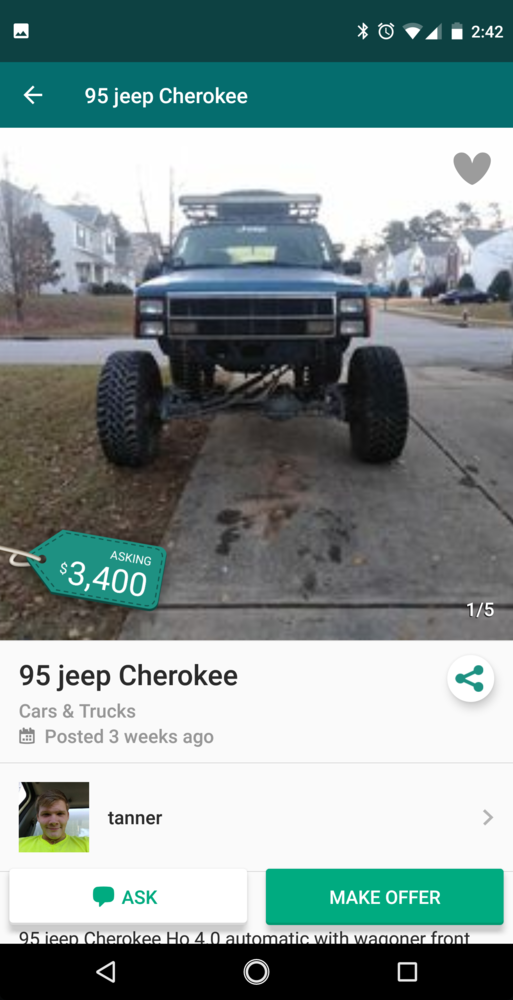This screenshot has width=513, height=1000.
Task: Open seller tanner's profile
Action: click(x=256, y=817)
